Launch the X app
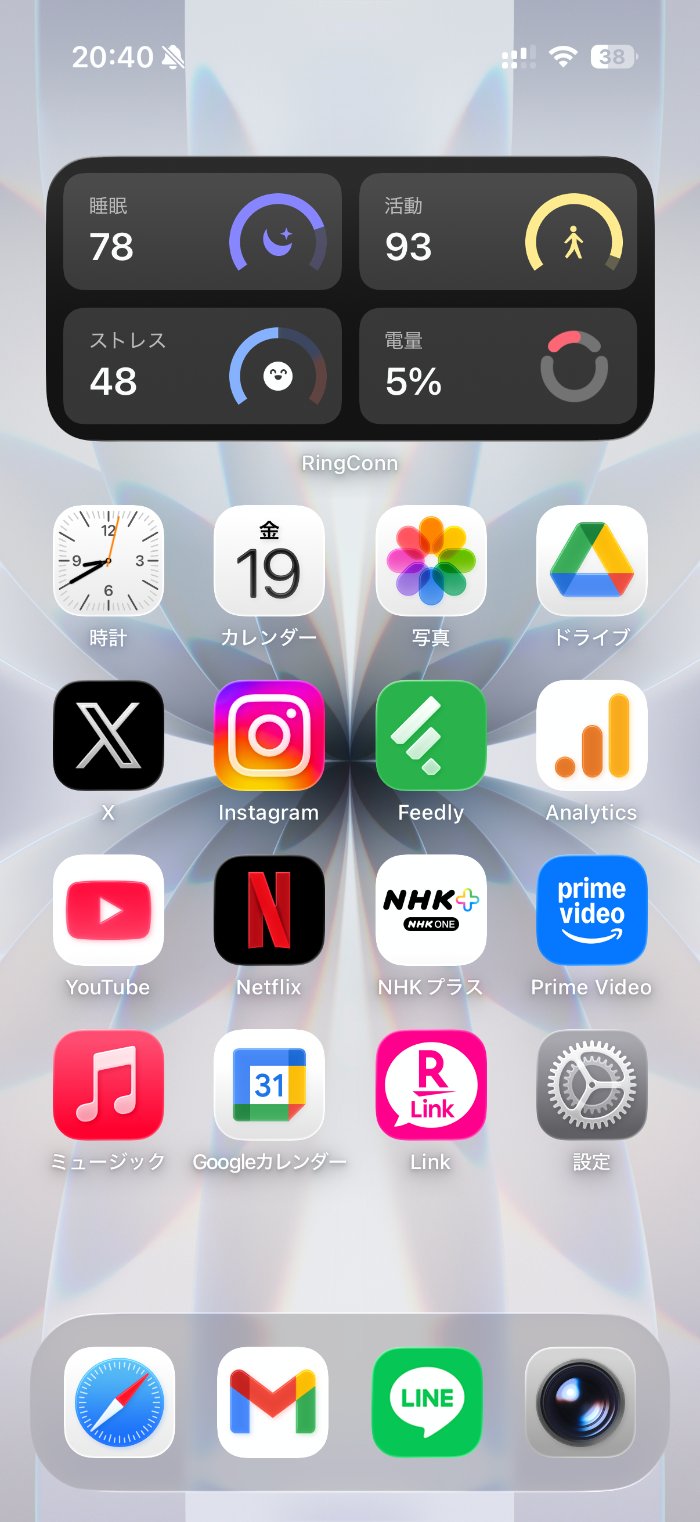The height and width of the screenshot is (1522, 700). click(108, 735)
